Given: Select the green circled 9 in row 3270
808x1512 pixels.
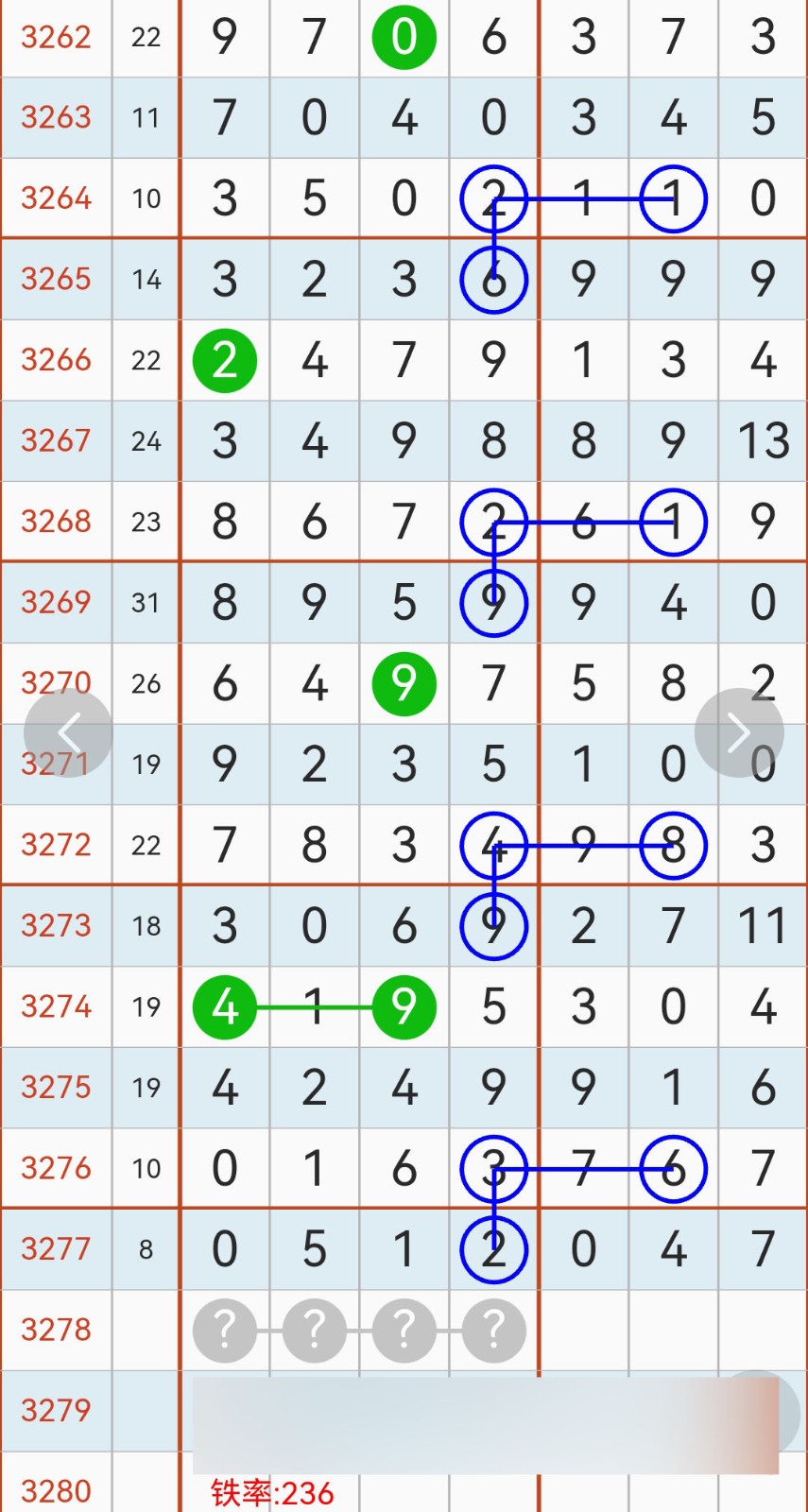Looking at the screenshot, I should pyautogui.click(x=404, y=683).
